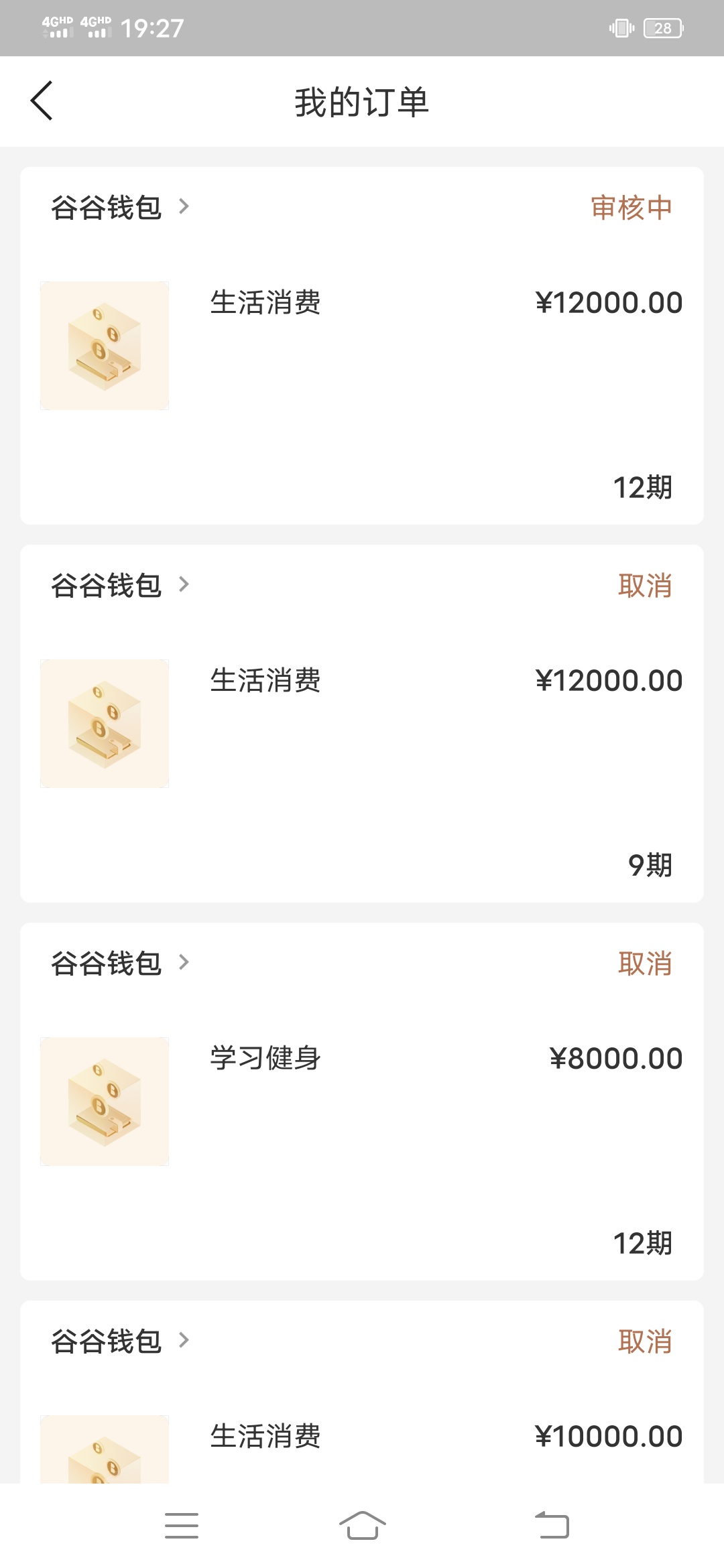Open the 学习健身 order for ¥8000.00

[362, 1102]
